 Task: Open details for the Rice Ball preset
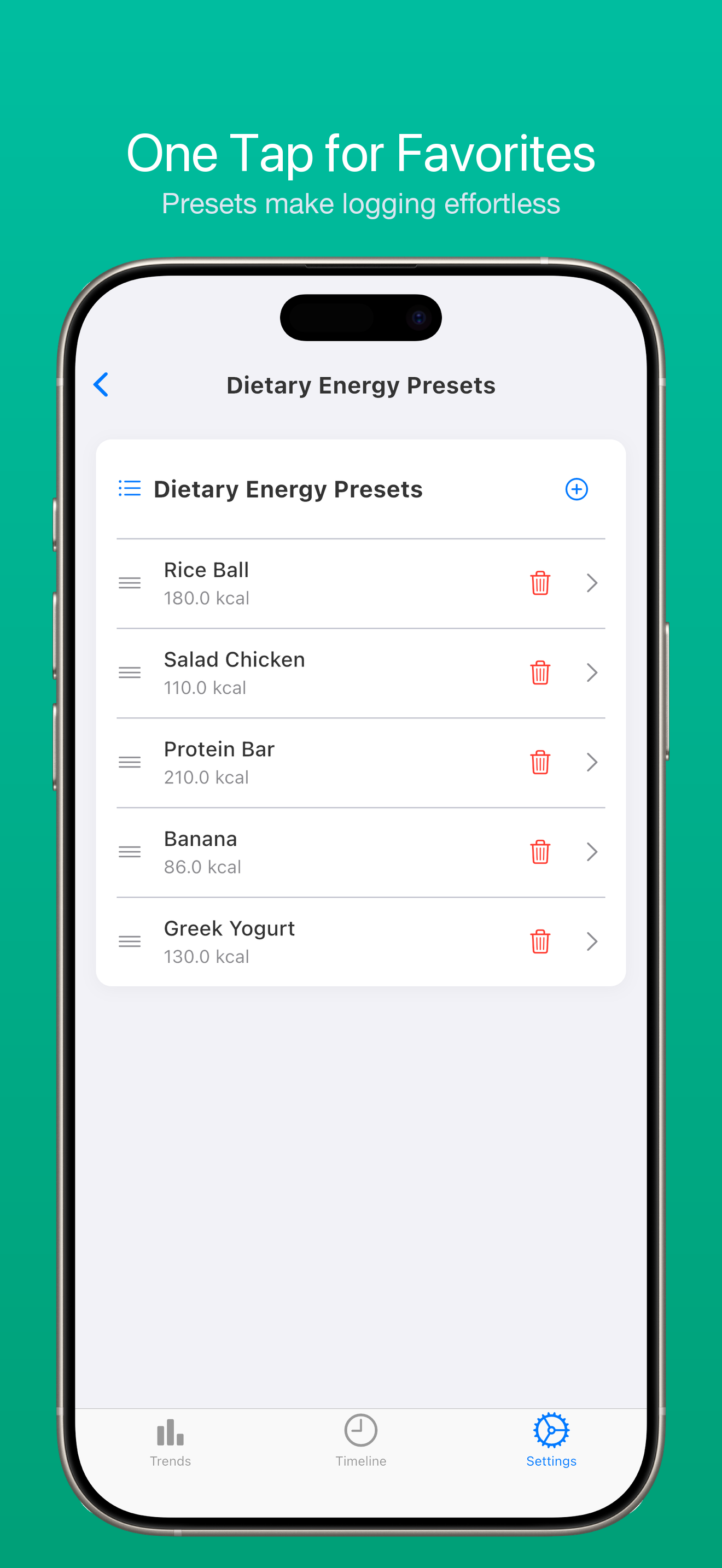[x=591, y=583]
